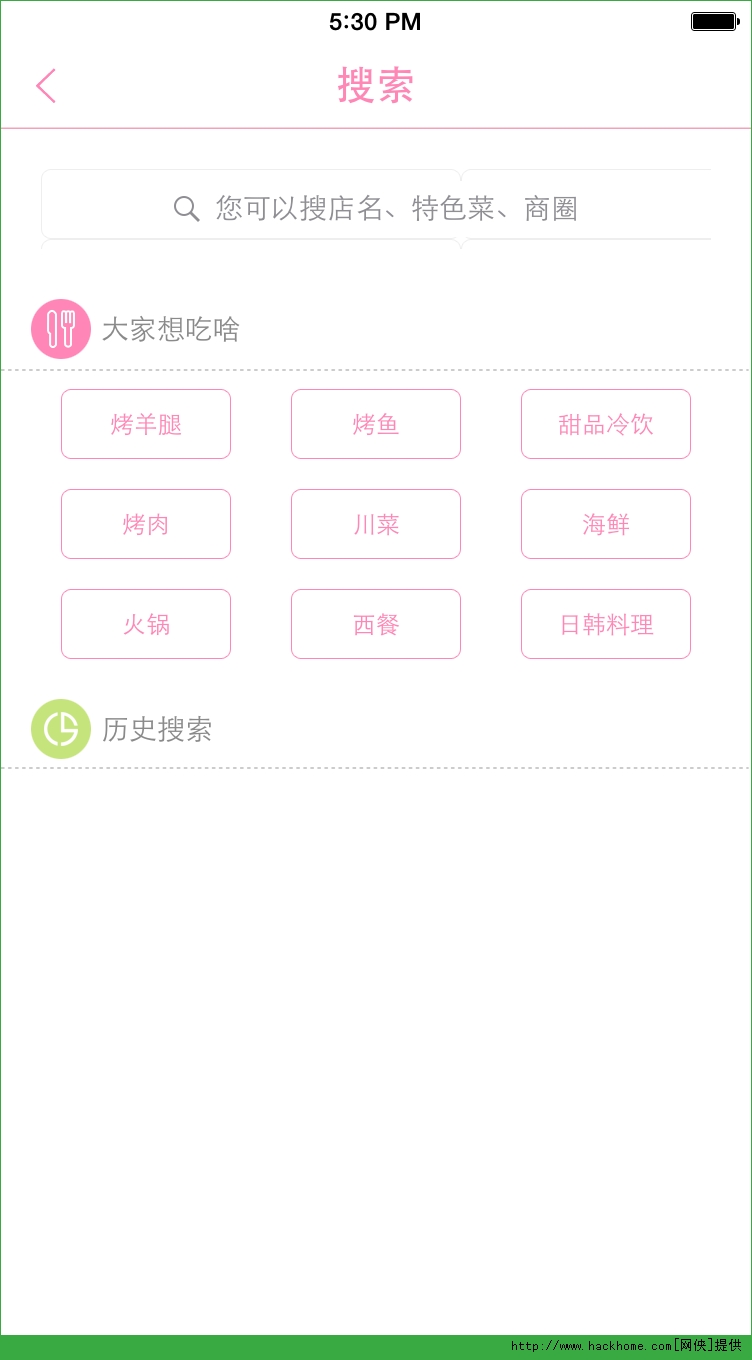Search for 烤肉 via its chip
The height and width of the screenshot is (1360, 752).
pos(146,524)
